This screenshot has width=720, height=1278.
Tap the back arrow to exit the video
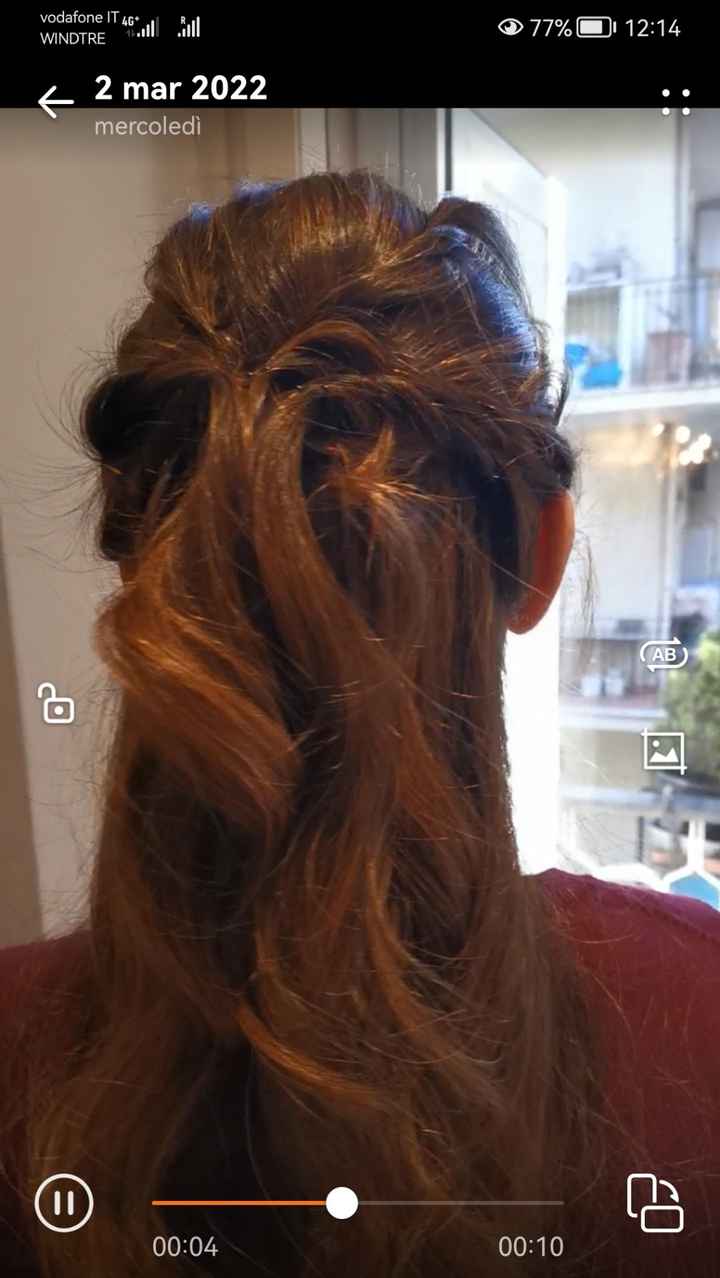(x=55, y=100)
